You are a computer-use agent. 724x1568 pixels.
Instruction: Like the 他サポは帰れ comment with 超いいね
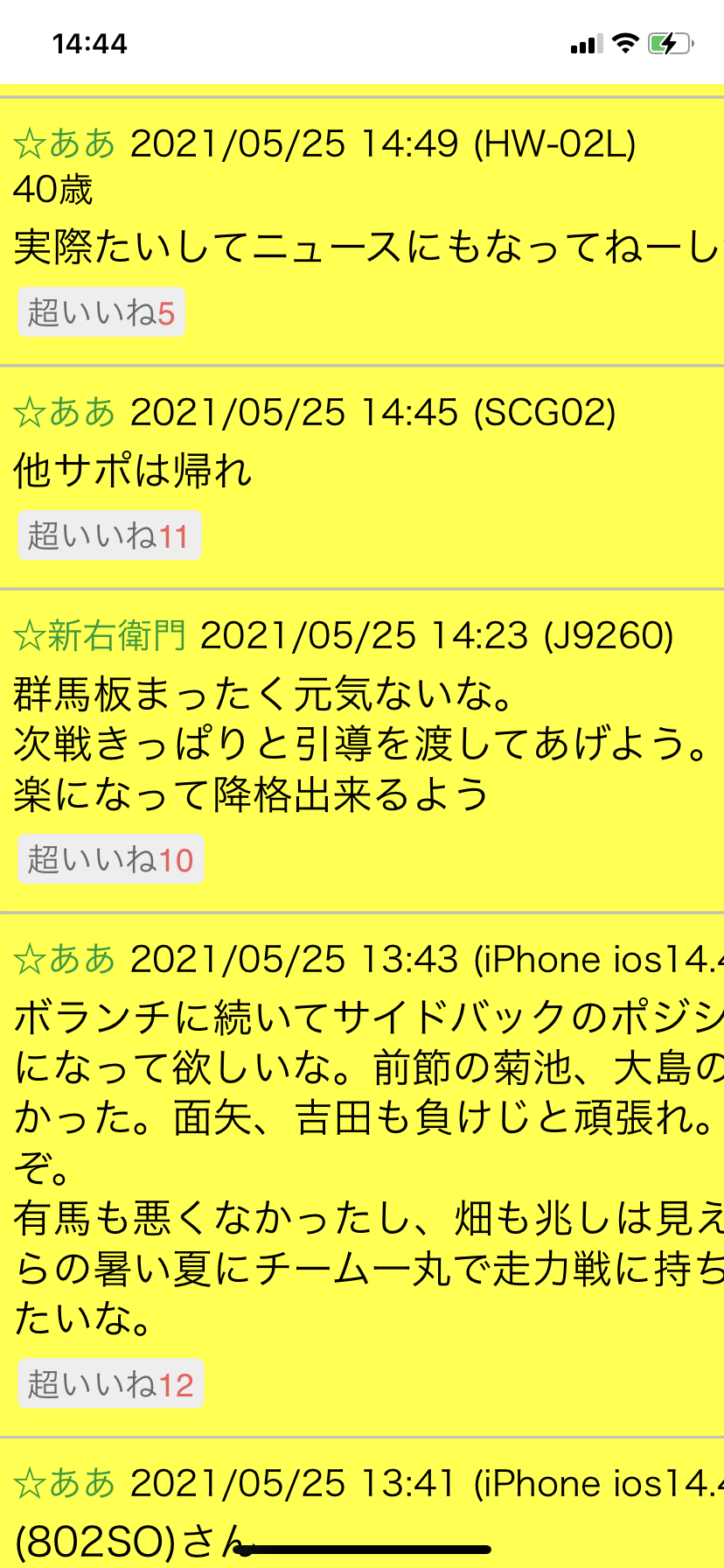coord(108,535)
